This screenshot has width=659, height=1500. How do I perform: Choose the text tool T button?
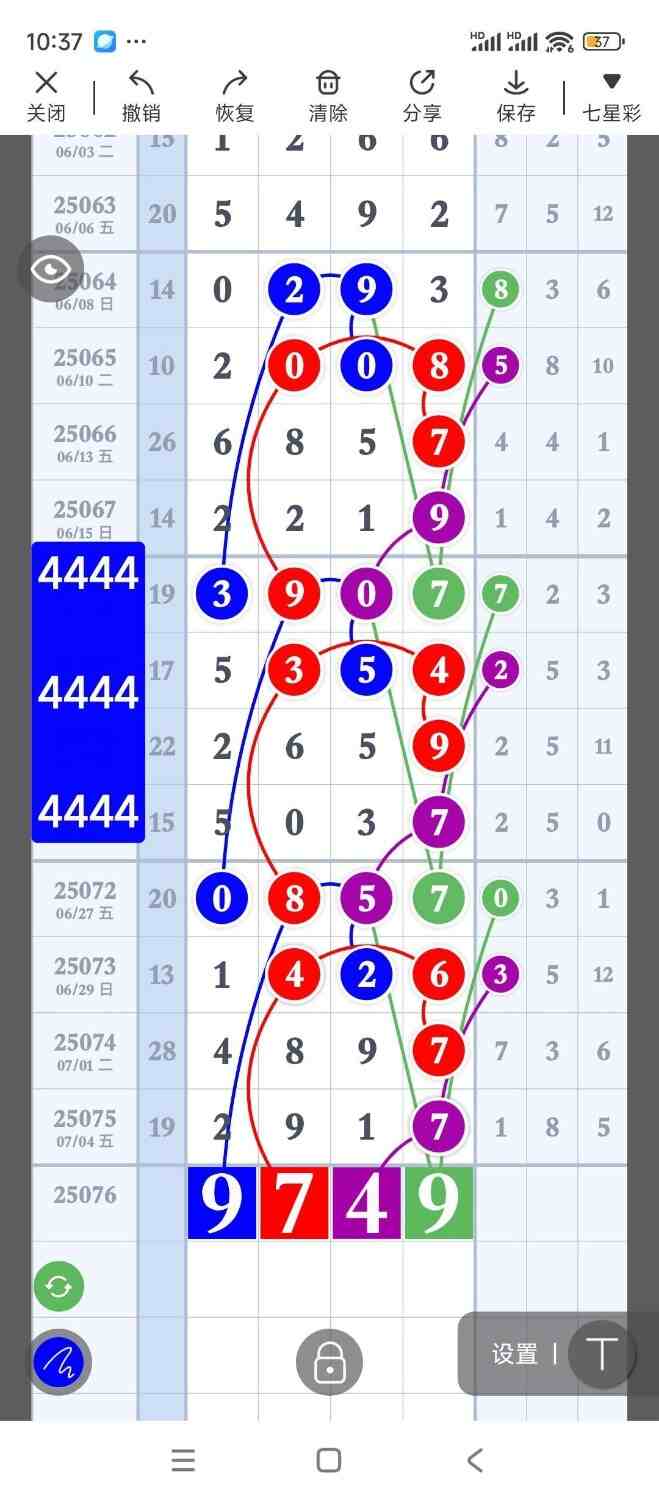click(x=602, y=1354)
